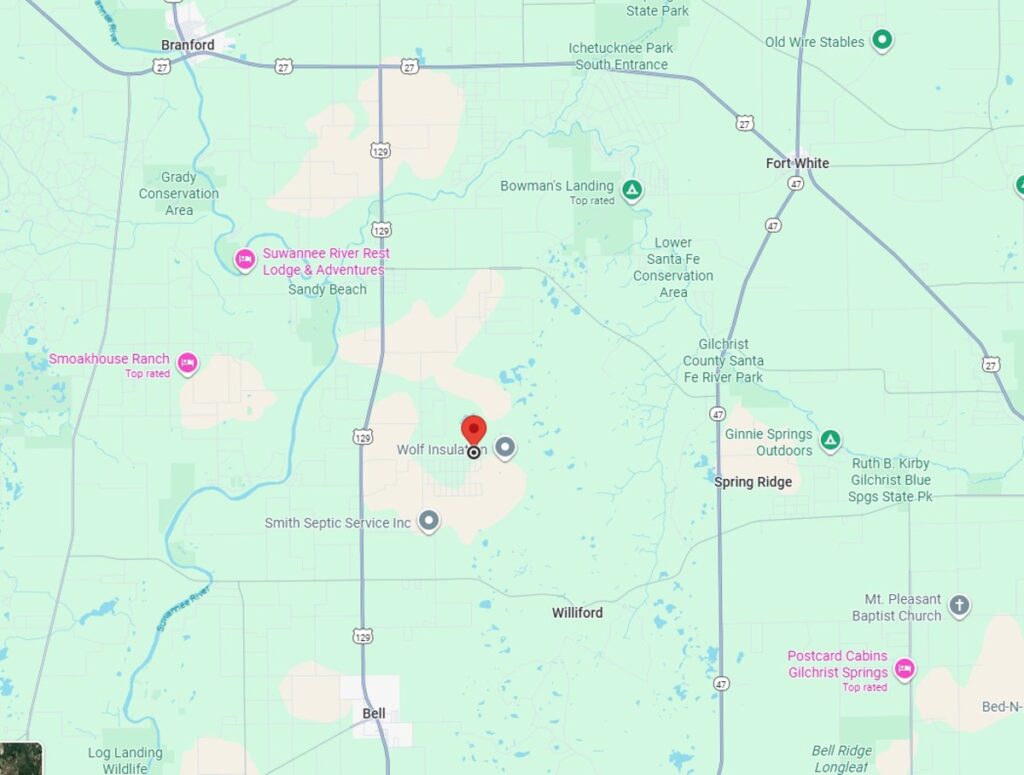Switch map layer via satellite thumbnail
This screenshot has width=1024, height=775.
(21, 759)
